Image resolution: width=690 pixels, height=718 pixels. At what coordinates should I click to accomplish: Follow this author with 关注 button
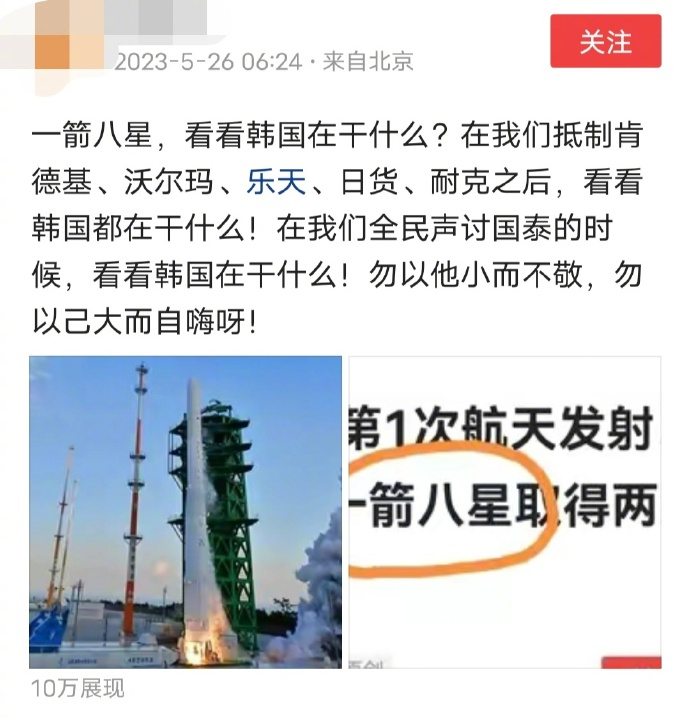(x=605, y=42)
